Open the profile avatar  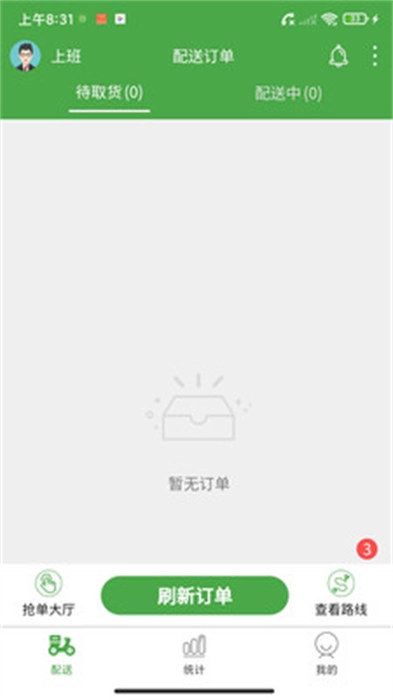pyautogui.click(x=25, y=56)
